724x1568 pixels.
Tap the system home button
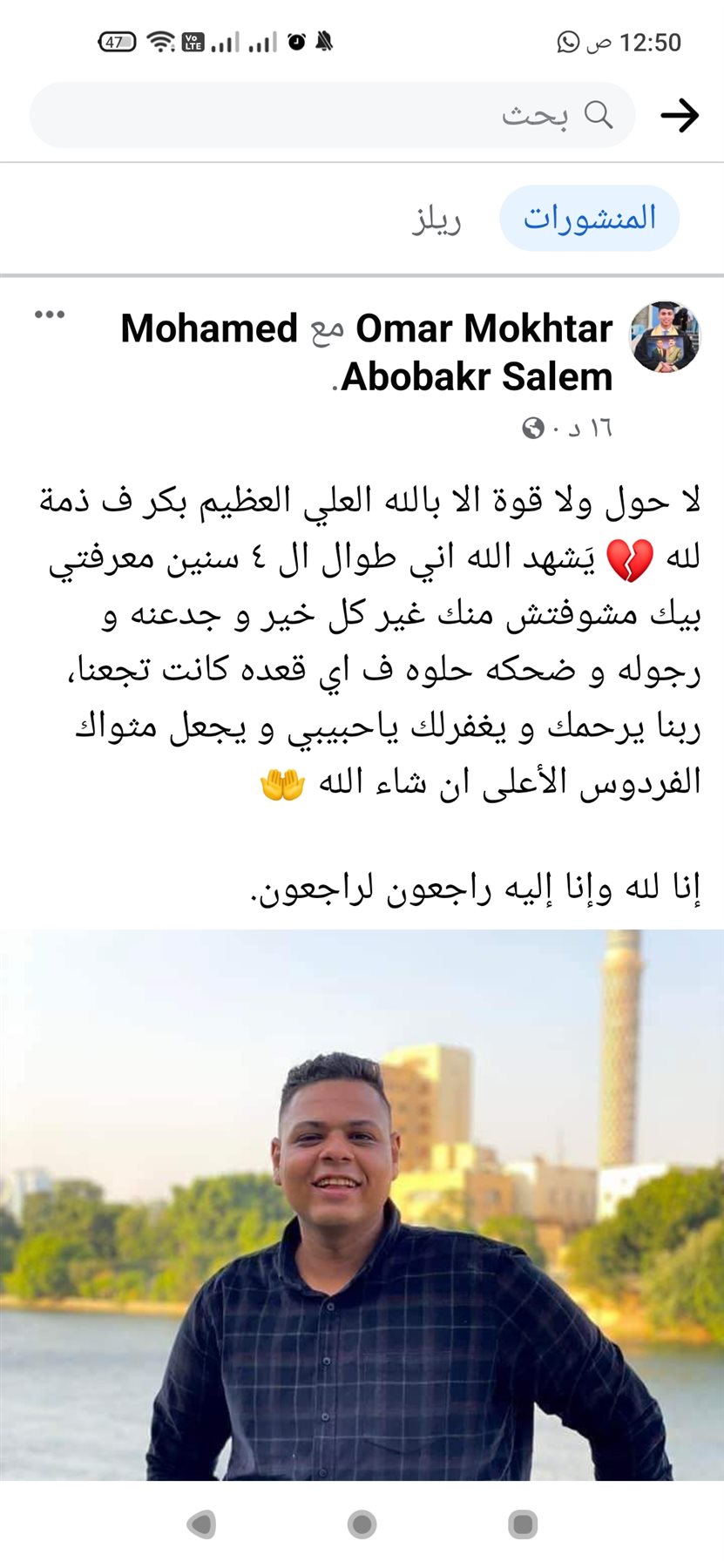click(x=362, y=1524)
